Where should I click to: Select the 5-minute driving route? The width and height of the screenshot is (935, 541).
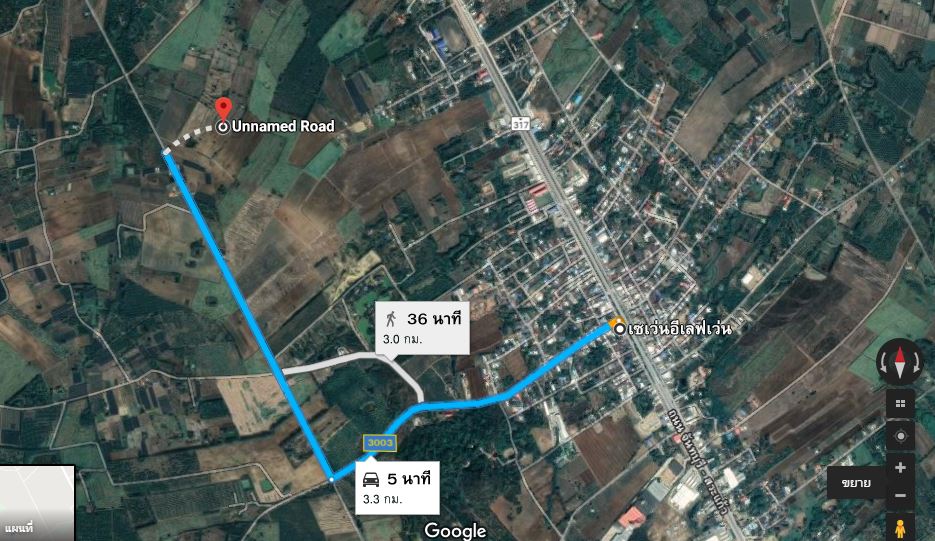[399, 486]
